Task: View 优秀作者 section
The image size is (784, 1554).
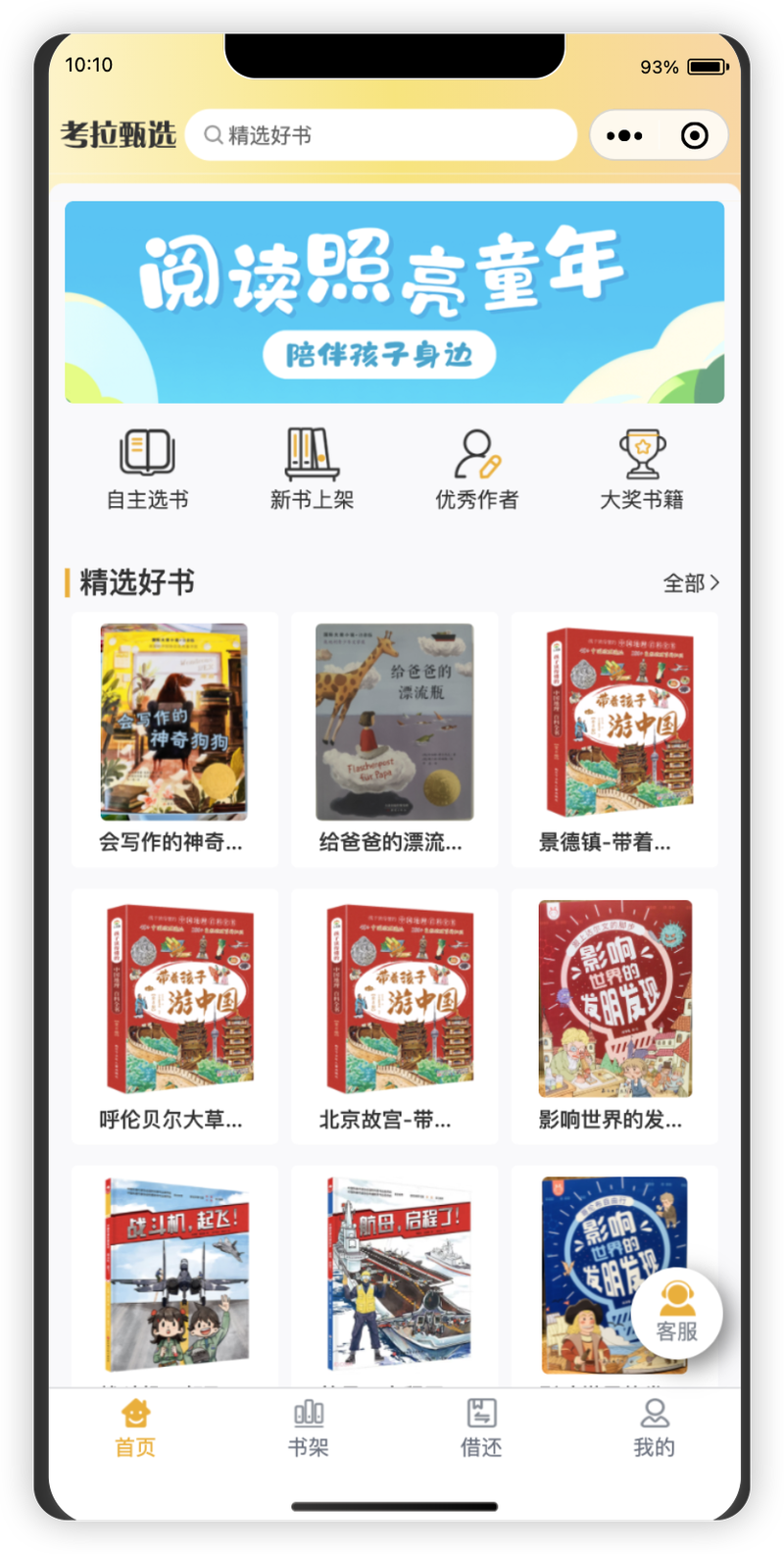Action: (x=476, y=470)
